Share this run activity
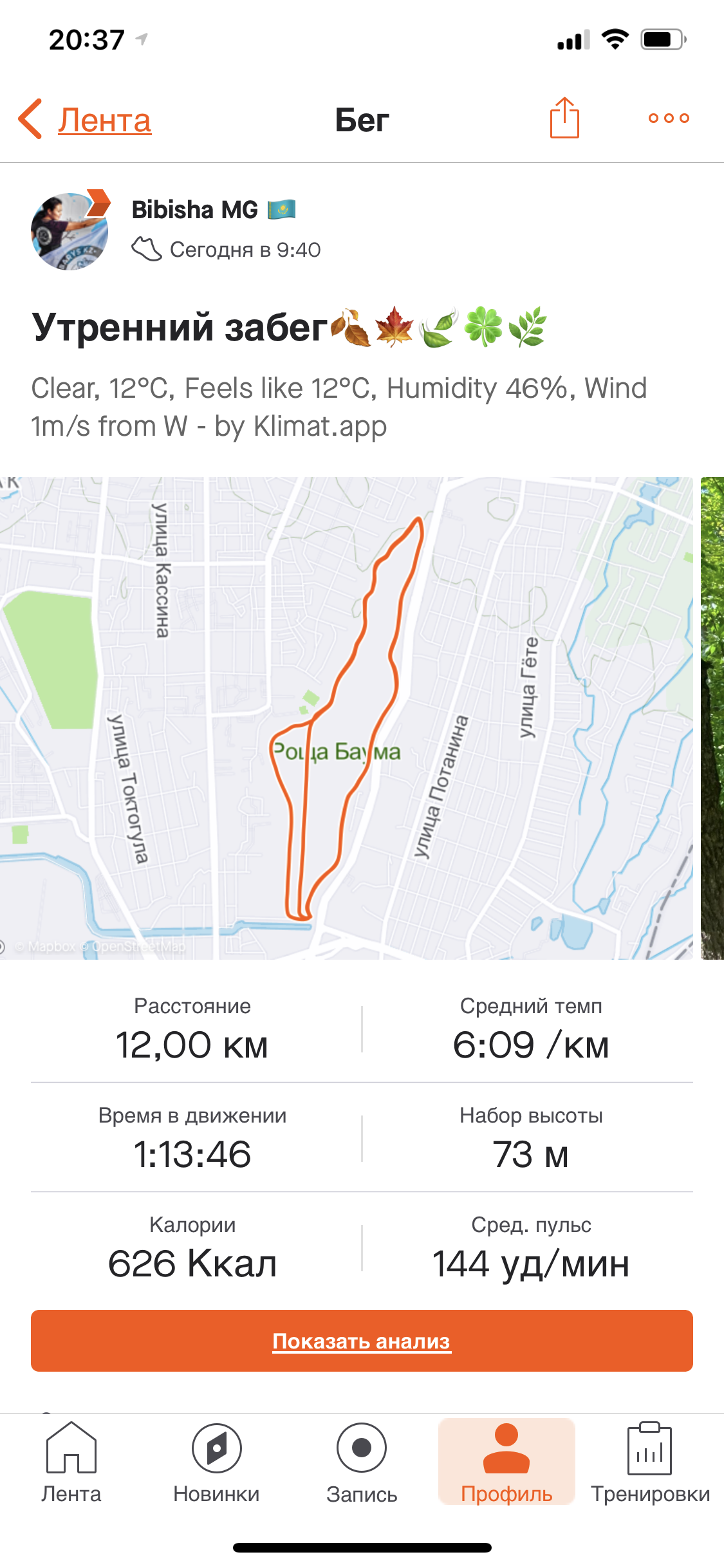724x1568 pixels. pyautogui.click(x=564, y=118)
